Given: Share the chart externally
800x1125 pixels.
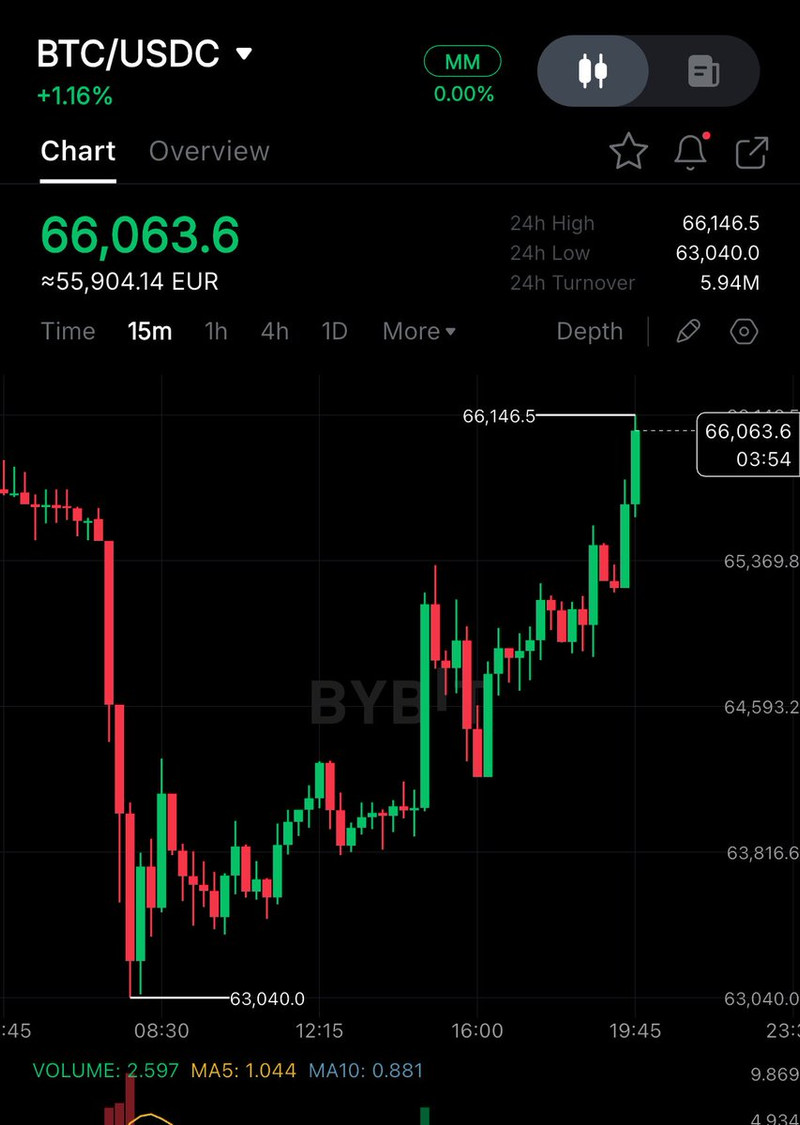Looking at the screenshot, I should (x=751, y=152).
